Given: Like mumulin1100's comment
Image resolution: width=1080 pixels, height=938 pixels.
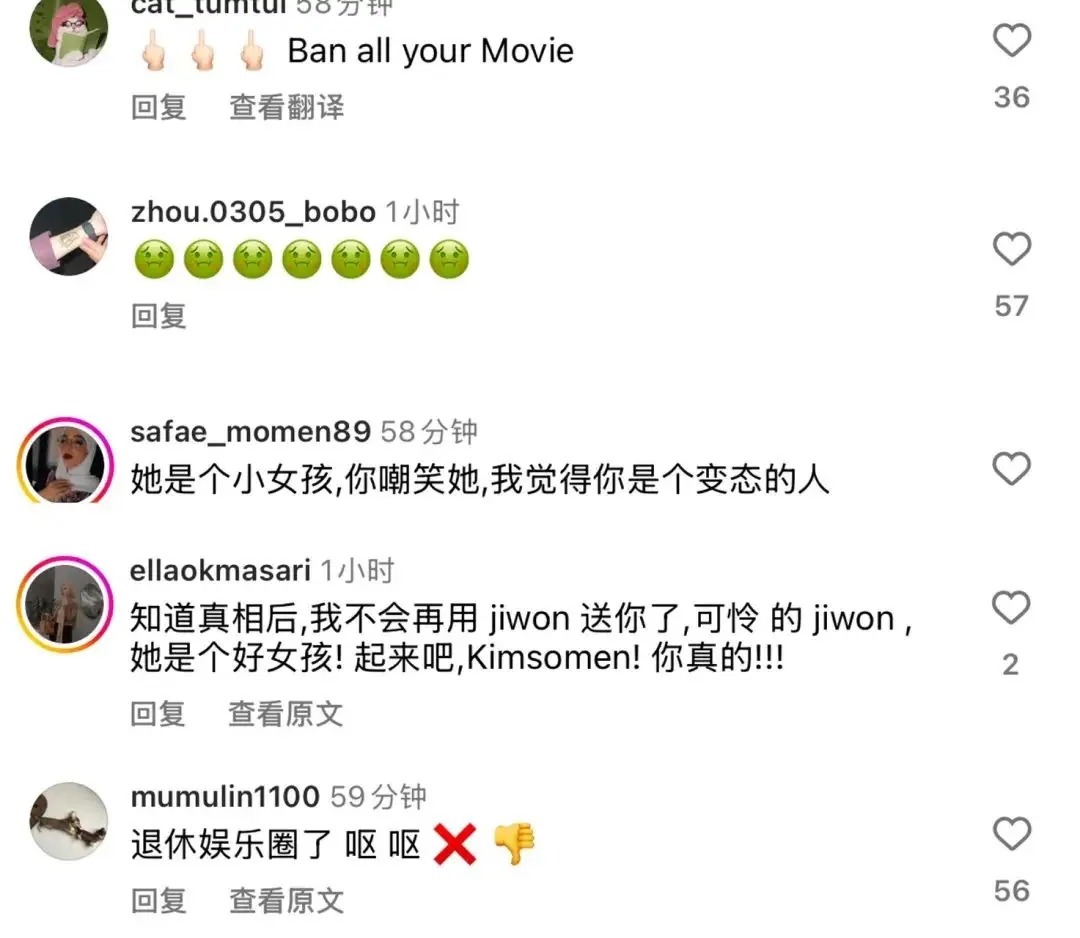Looking at the screenshot, I should [1011, 834].
